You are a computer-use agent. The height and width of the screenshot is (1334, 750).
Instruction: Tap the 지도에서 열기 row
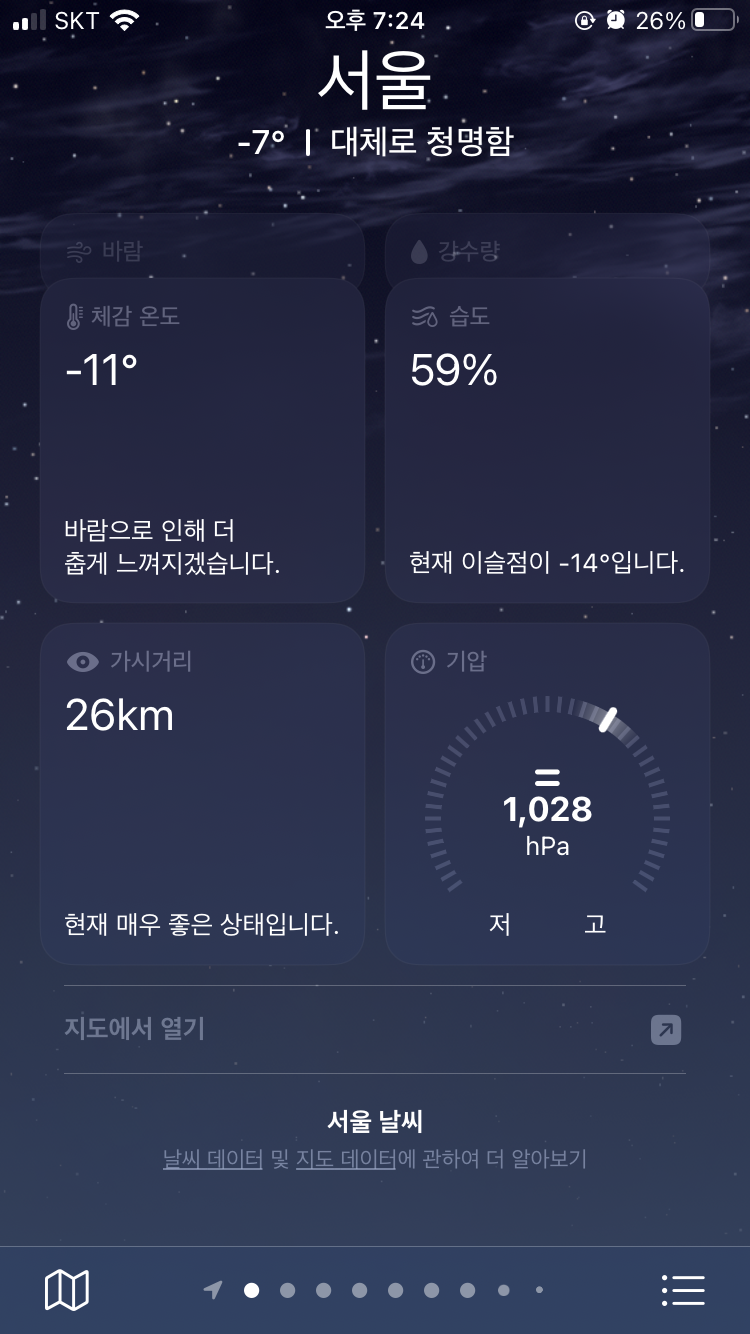tap(374, 1029)
